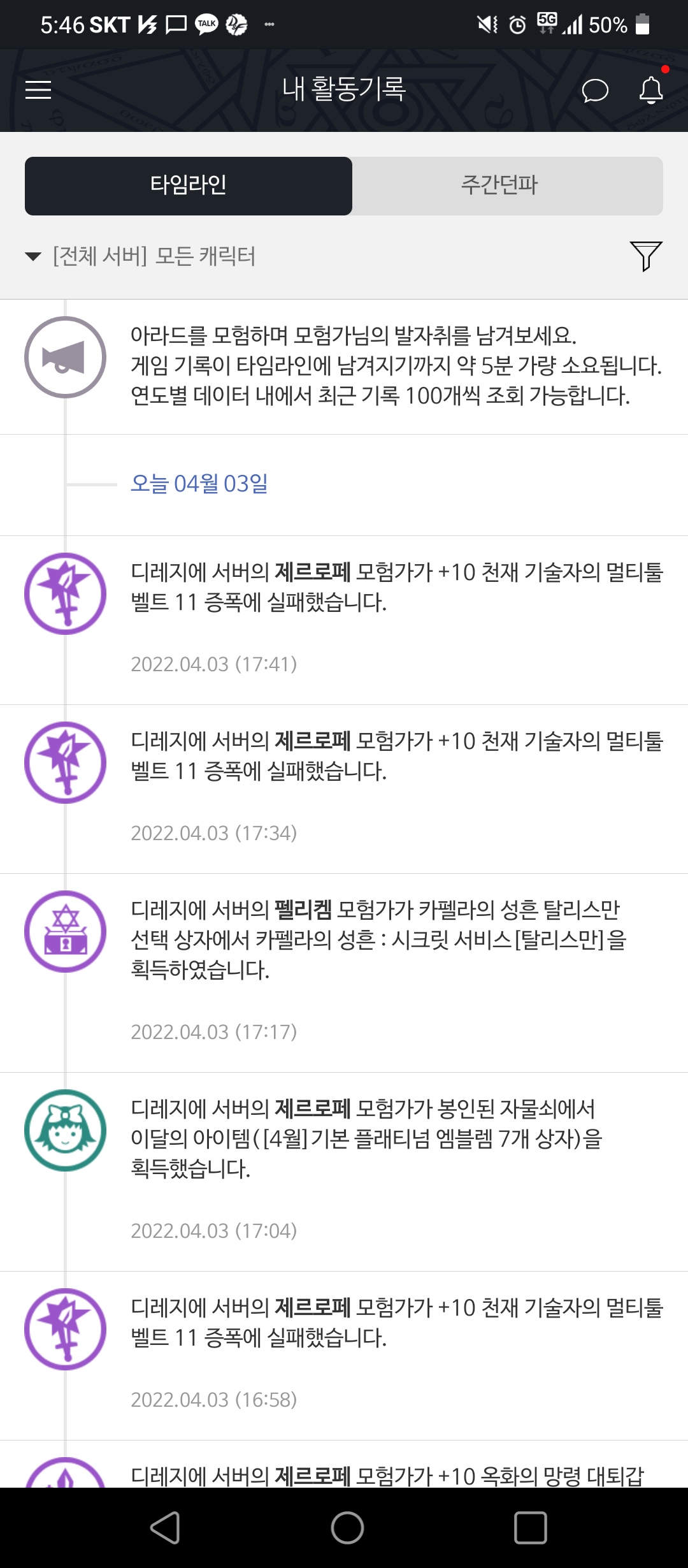Tap the system back button
Viewport: 688px width, 1568px height.
tap(166, 1528)
